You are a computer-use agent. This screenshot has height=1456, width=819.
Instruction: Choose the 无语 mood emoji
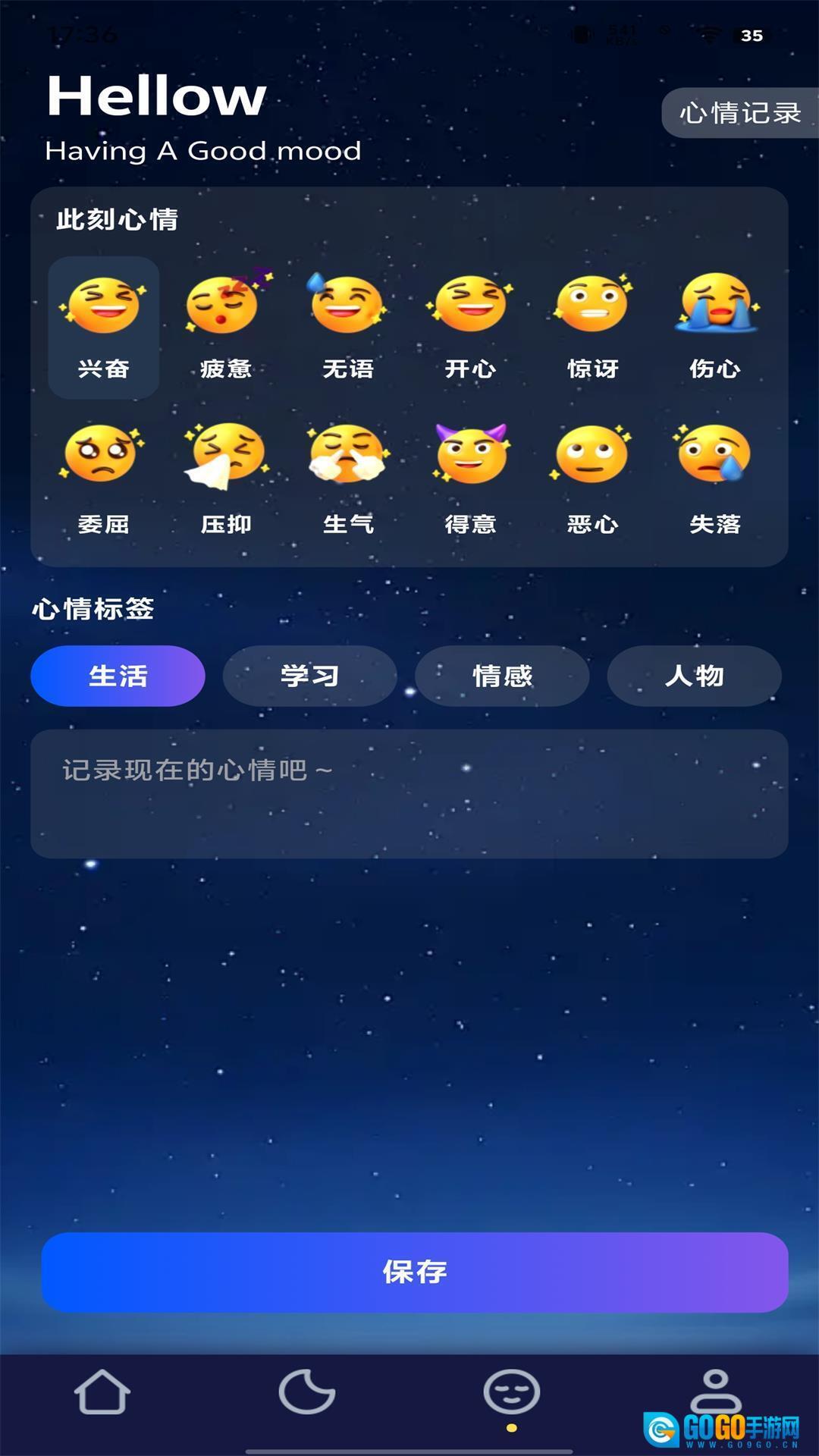(x=348, y=326)
